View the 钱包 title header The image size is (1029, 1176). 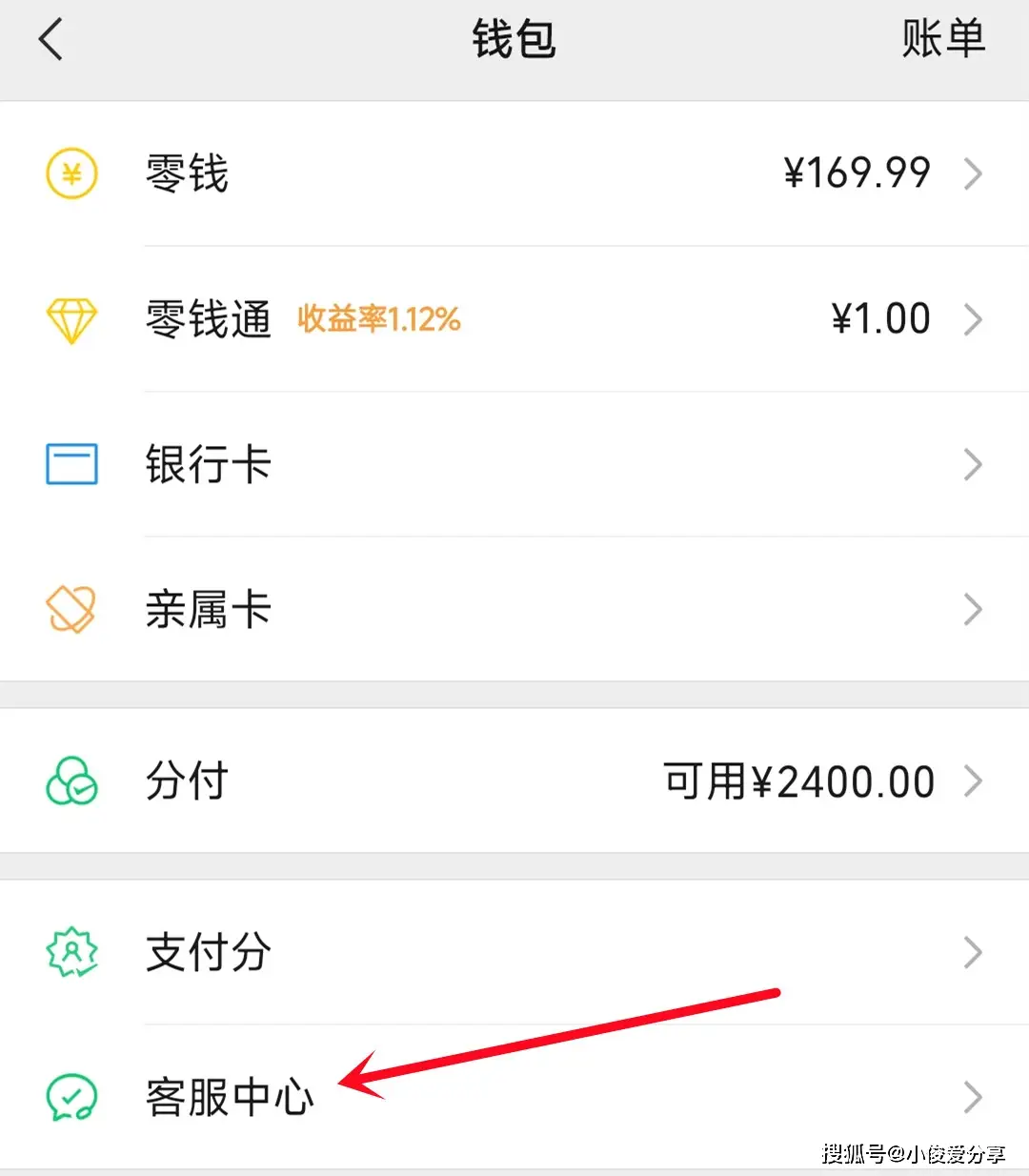tap(514, 40)
